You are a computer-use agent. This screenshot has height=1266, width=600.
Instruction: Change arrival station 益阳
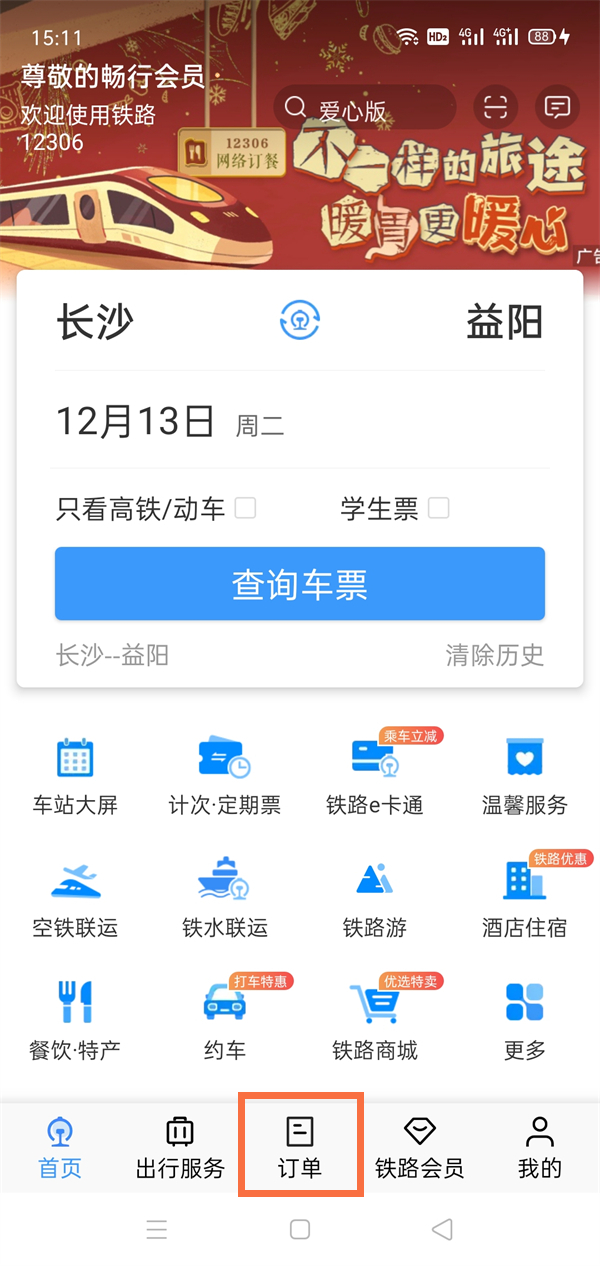(x=504, y=322)
